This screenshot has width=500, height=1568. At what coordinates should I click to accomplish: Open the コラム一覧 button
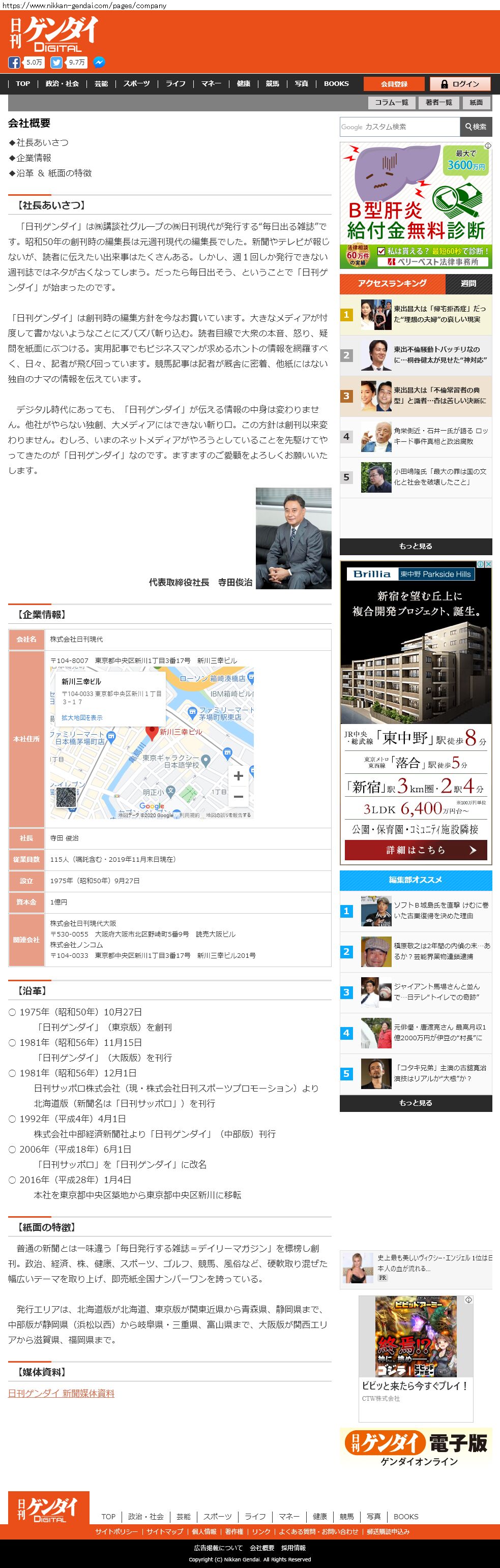tap(391, 102)
